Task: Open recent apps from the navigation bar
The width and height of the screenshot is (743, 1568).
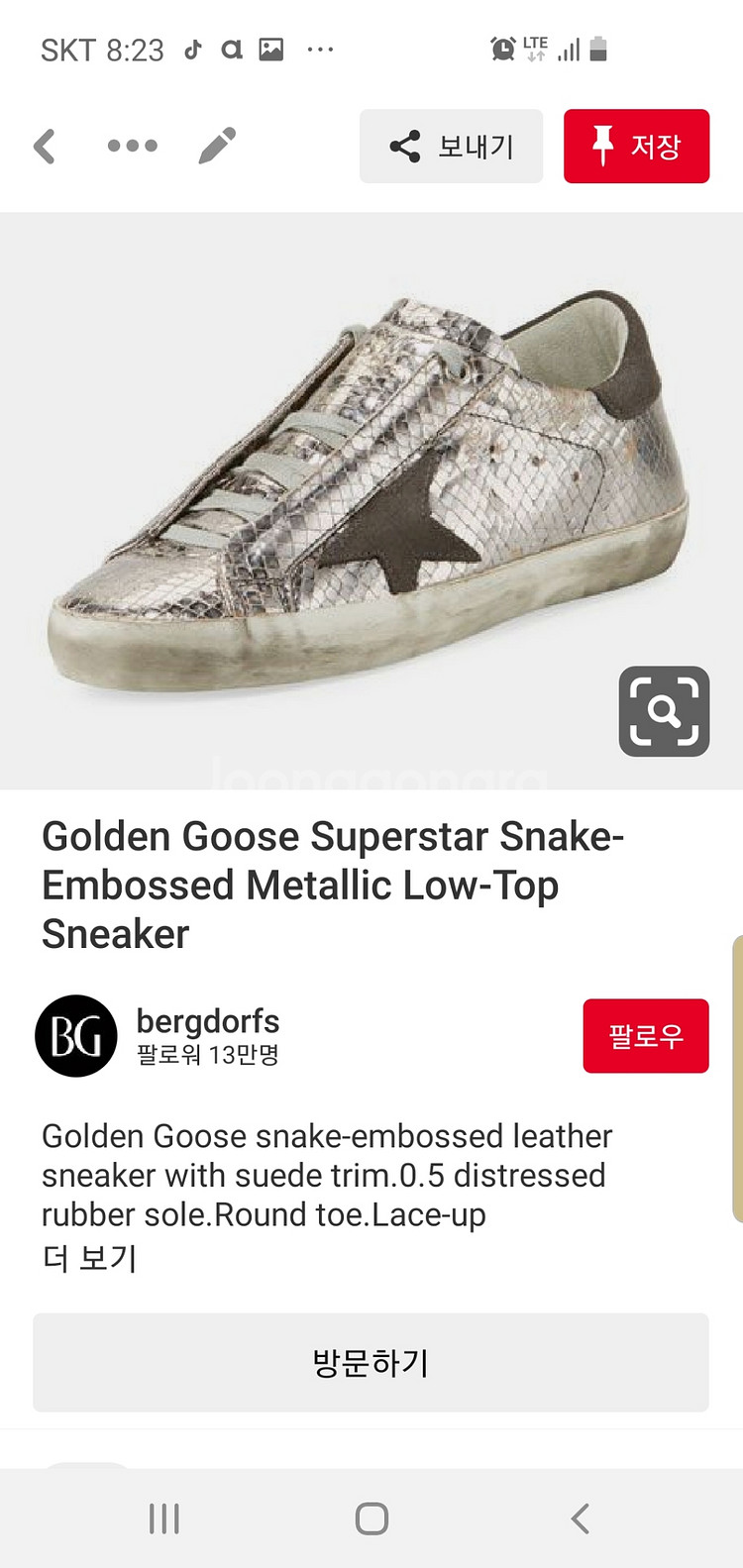Action: [163, 1518]
